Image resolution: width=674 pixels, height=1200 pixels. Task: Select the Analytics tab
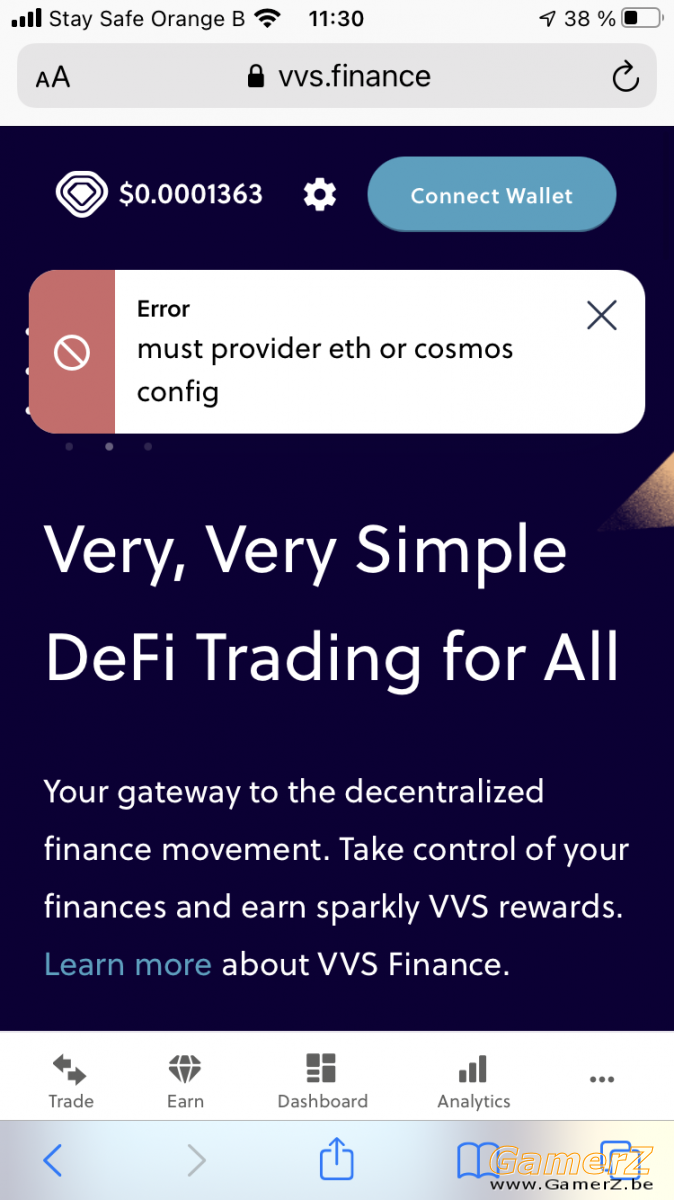click(x=473, y=1081)
